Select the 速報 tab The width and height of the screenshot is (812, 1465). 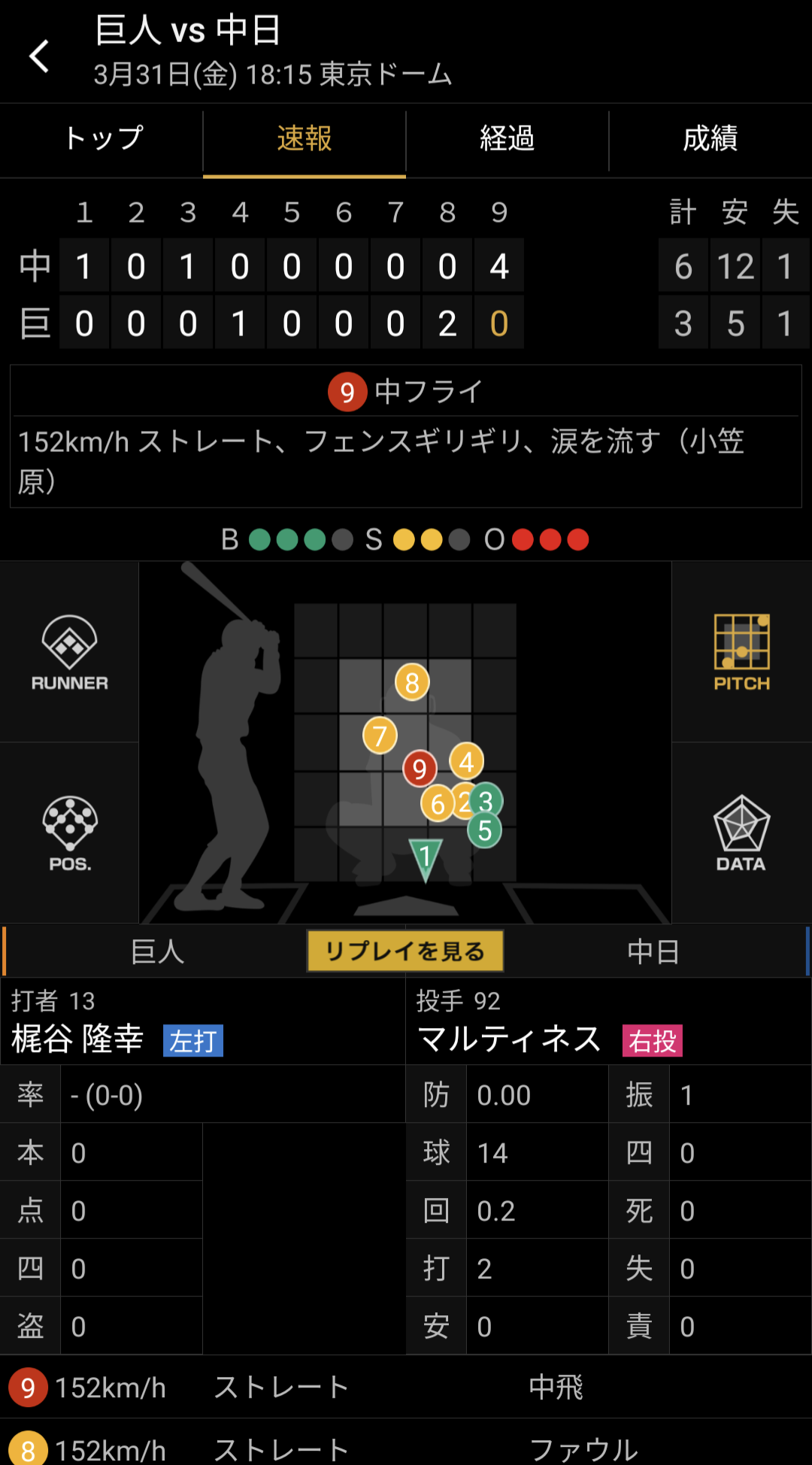304,139
